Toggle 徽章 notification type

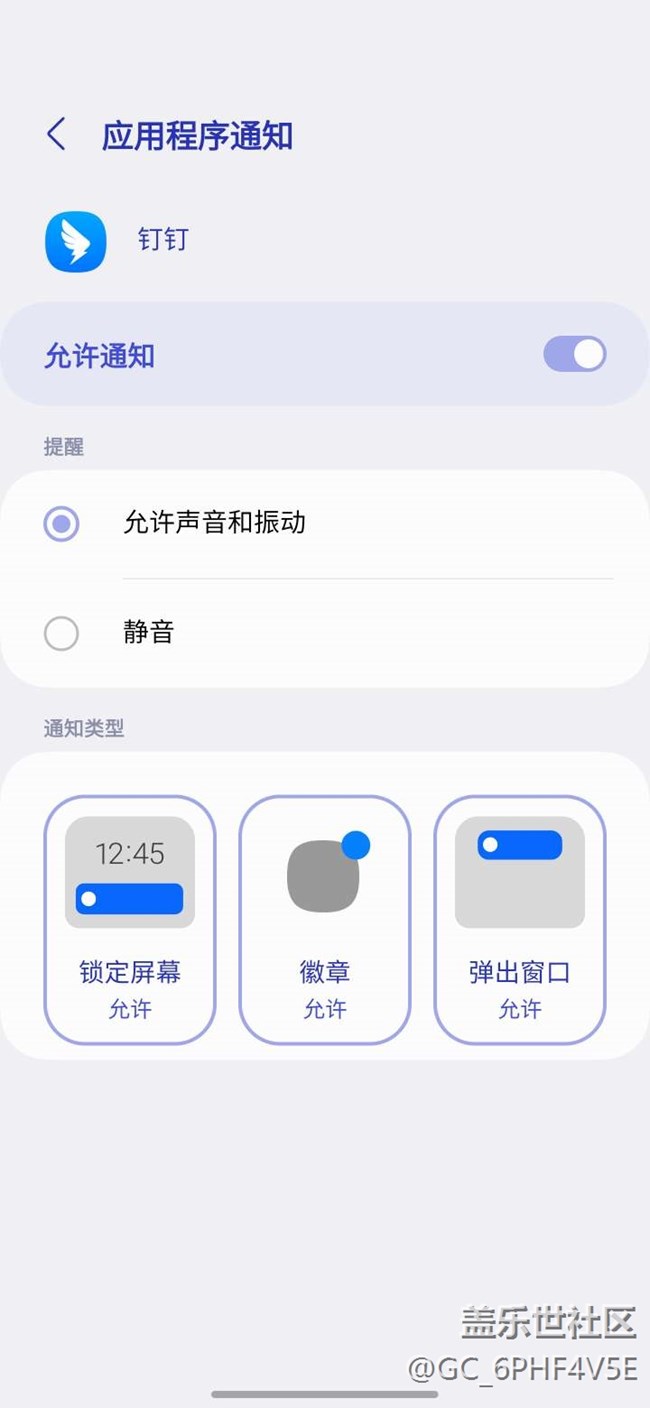(x=325, y=920)
